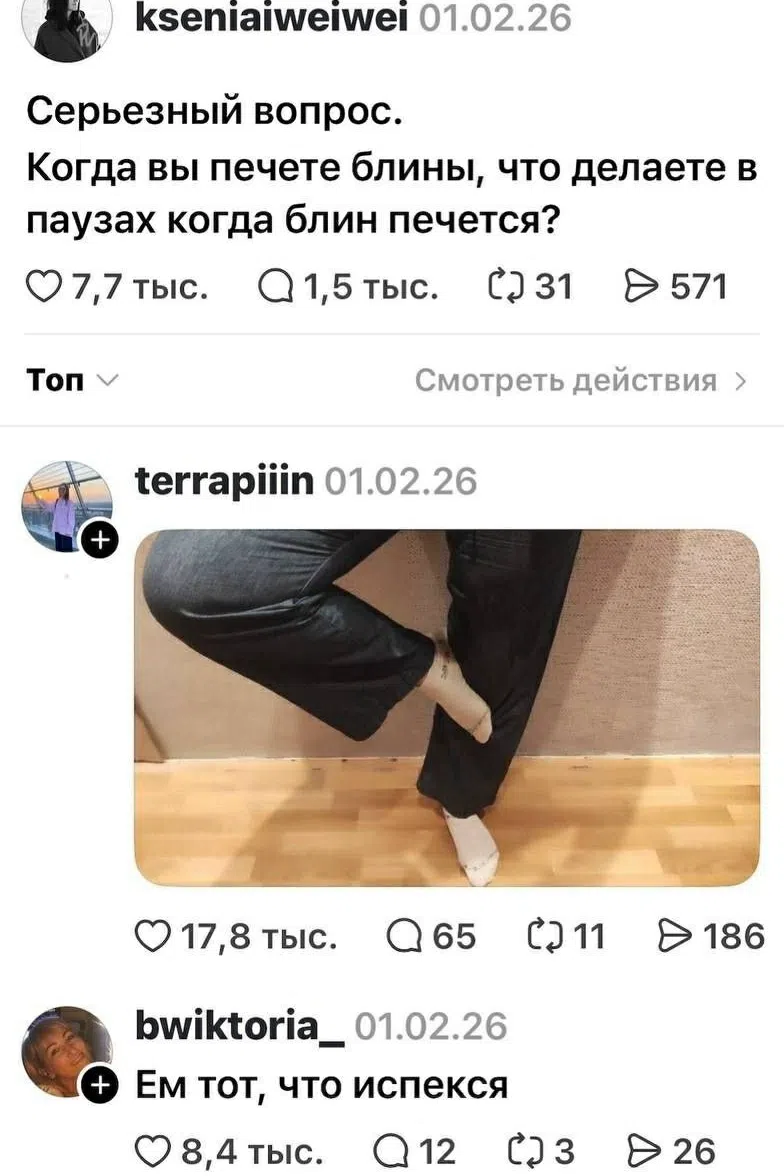Image resolution: width=784 pixels, height=1176 pixels.
Task: Comment on terrapiiin's reply
Action: coord(403,937)
